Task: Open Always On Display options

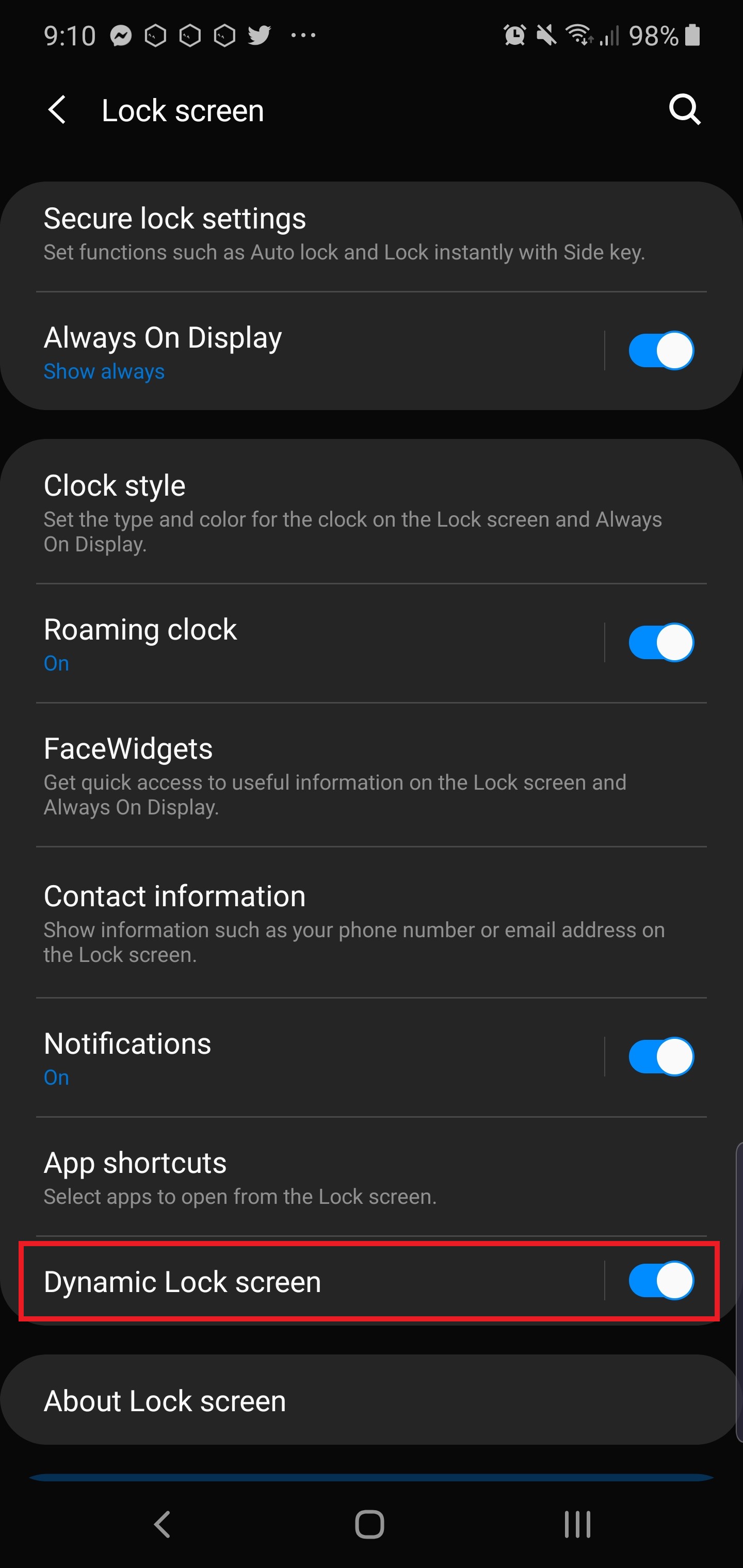Action: (304, 351)
